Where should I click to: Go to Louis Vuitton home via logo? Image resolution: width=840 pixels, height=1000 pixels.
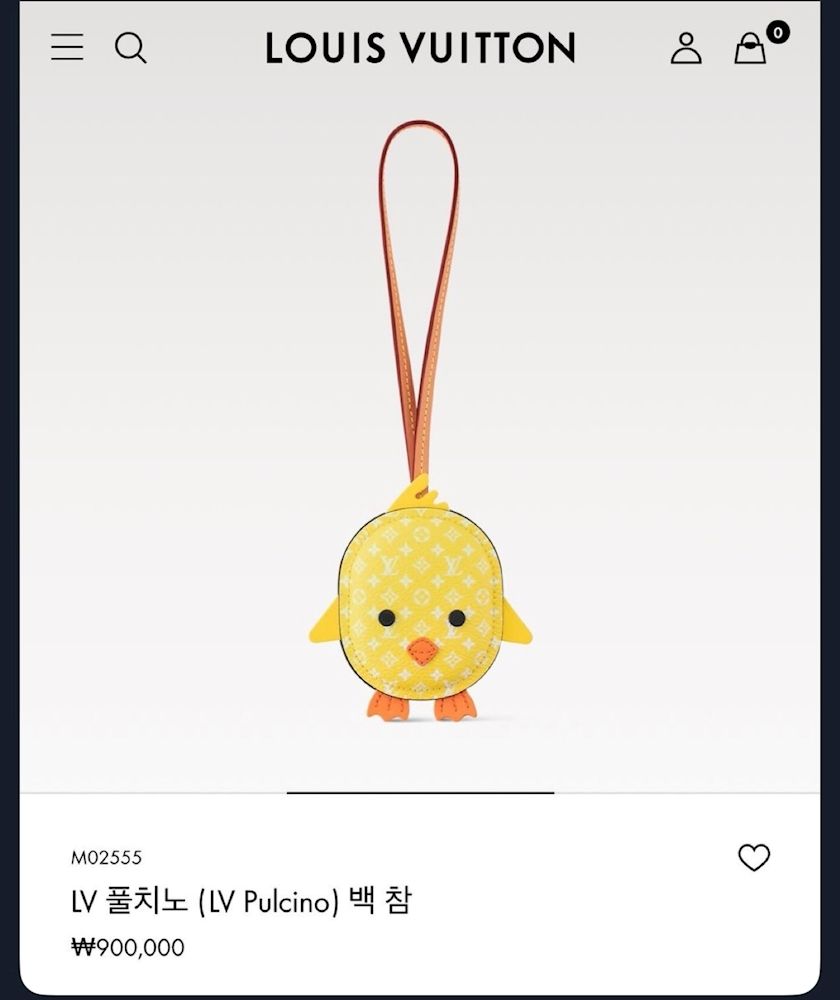coord(420,48)
